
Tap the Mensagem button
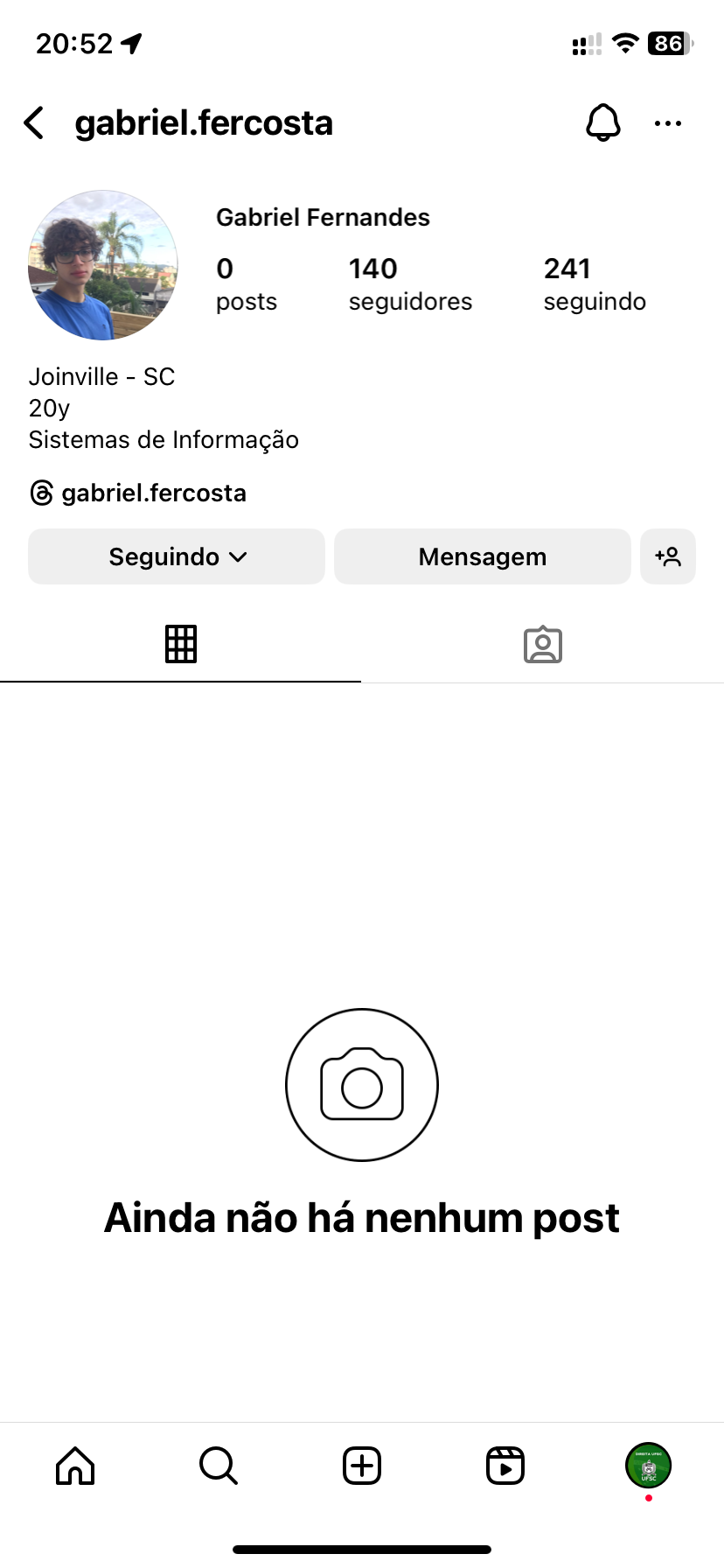(482, 556)
